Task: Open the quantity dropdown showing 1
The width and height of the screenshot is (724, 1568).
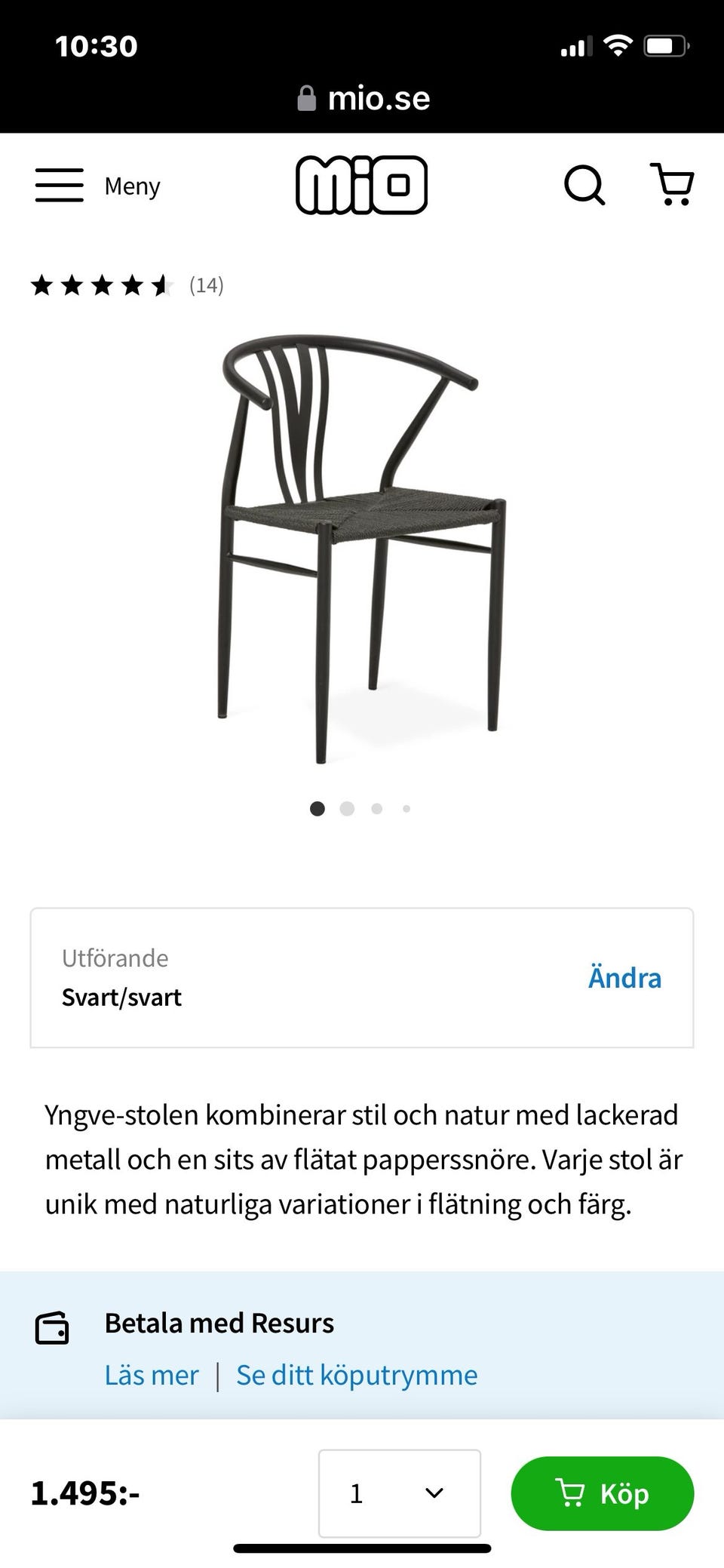Action: [399, 1493]
